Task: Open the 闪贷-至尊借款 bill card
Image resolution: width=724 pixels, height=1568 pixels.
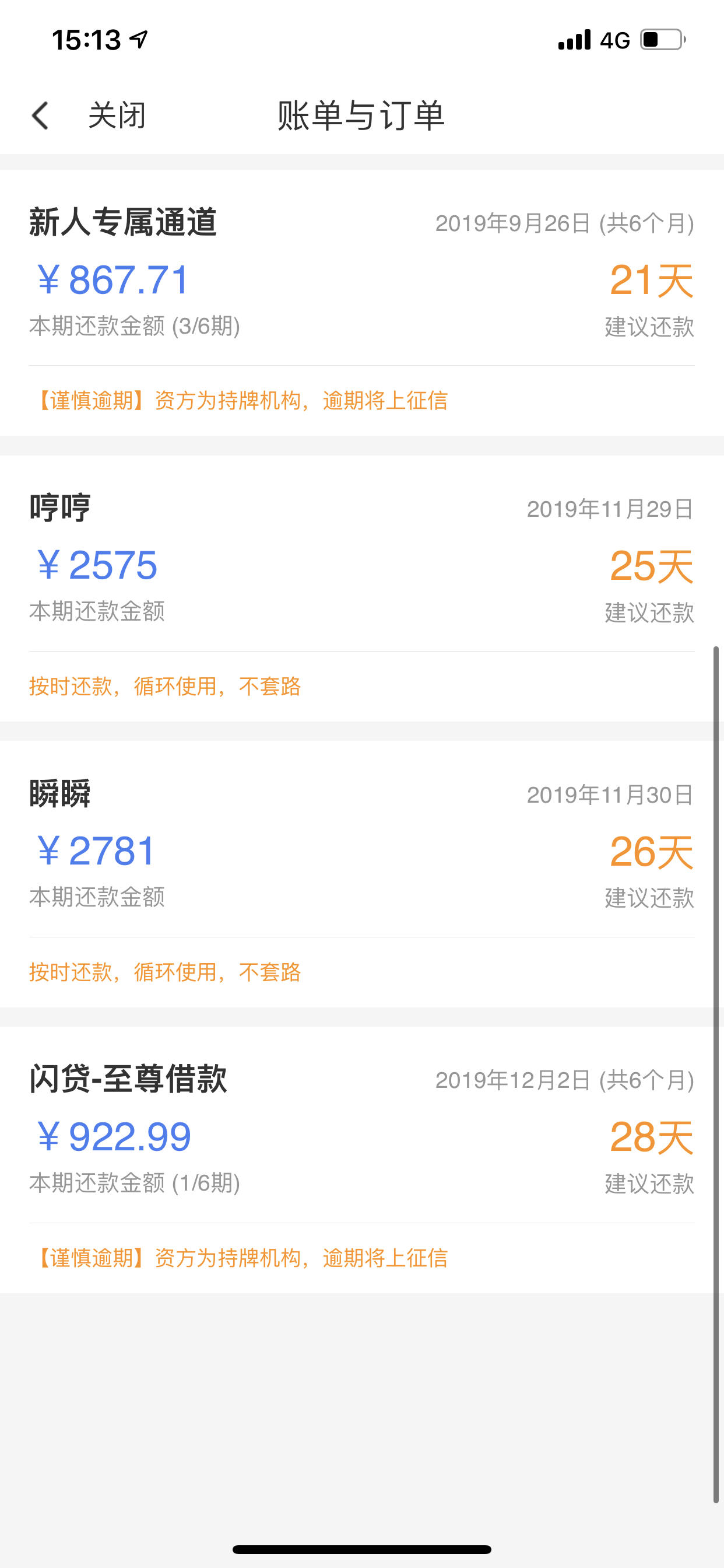Action: click(x=362, y=1160)
